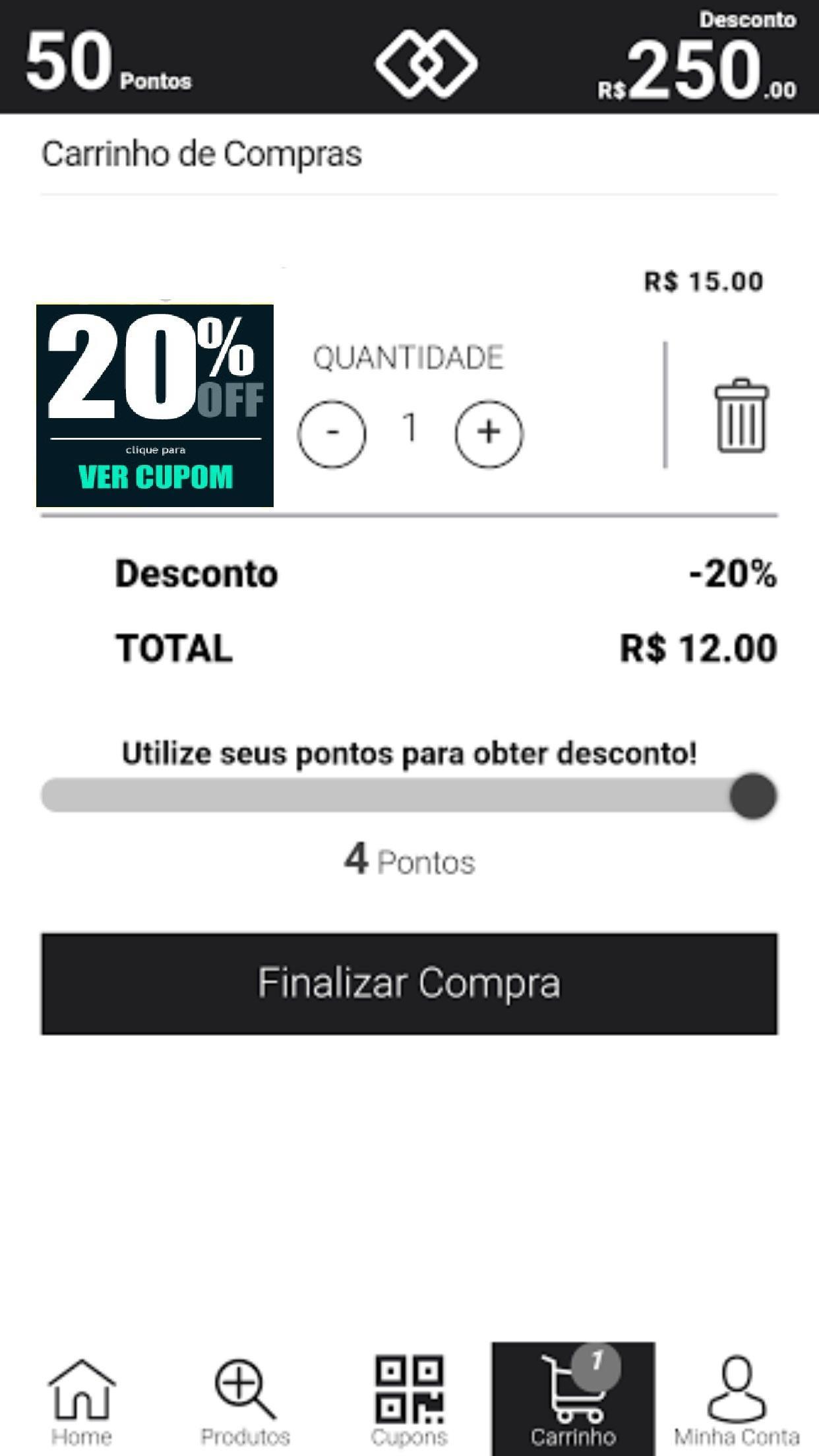819x1456 pixels.
Task: Increase the item quantity with plus button
Action: pos(489,433)
